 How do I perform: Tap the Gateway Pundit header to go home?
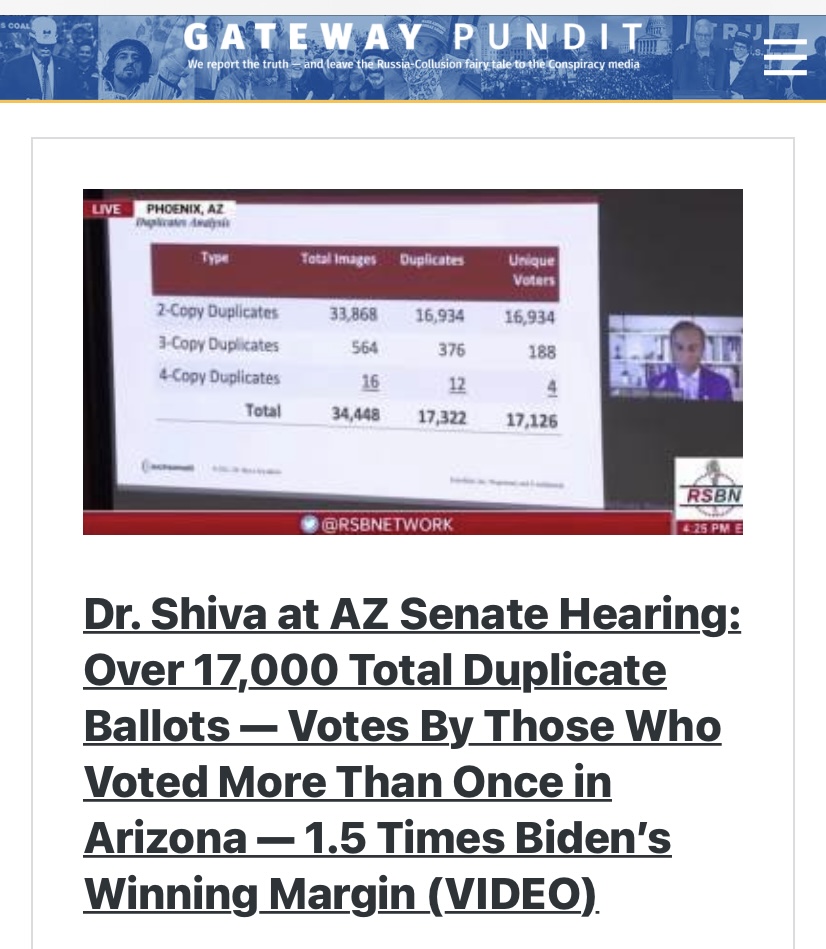pos(414,40)
